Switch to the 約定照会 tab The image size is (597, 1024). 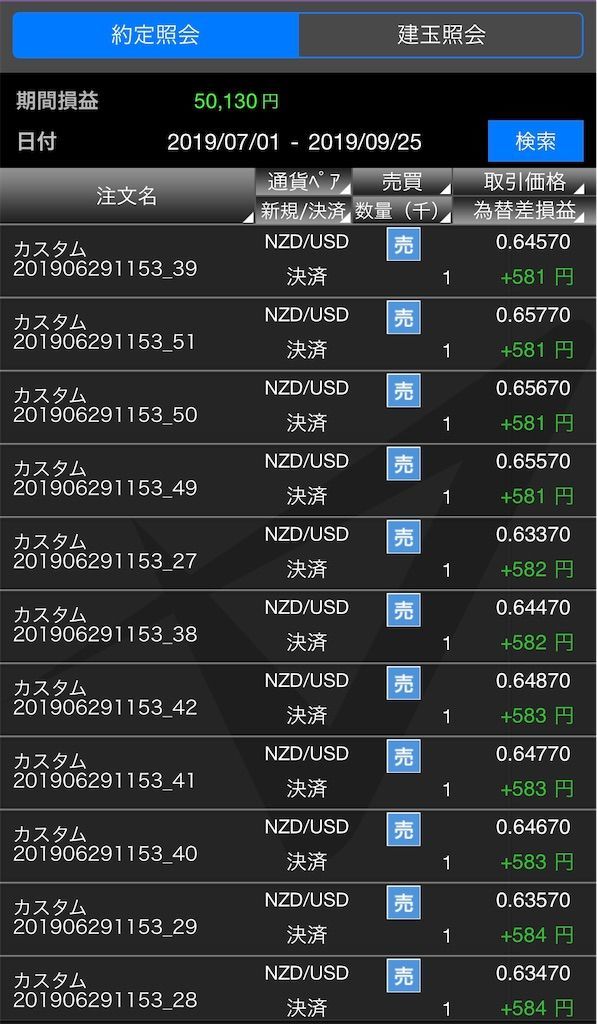click(155, 35)
